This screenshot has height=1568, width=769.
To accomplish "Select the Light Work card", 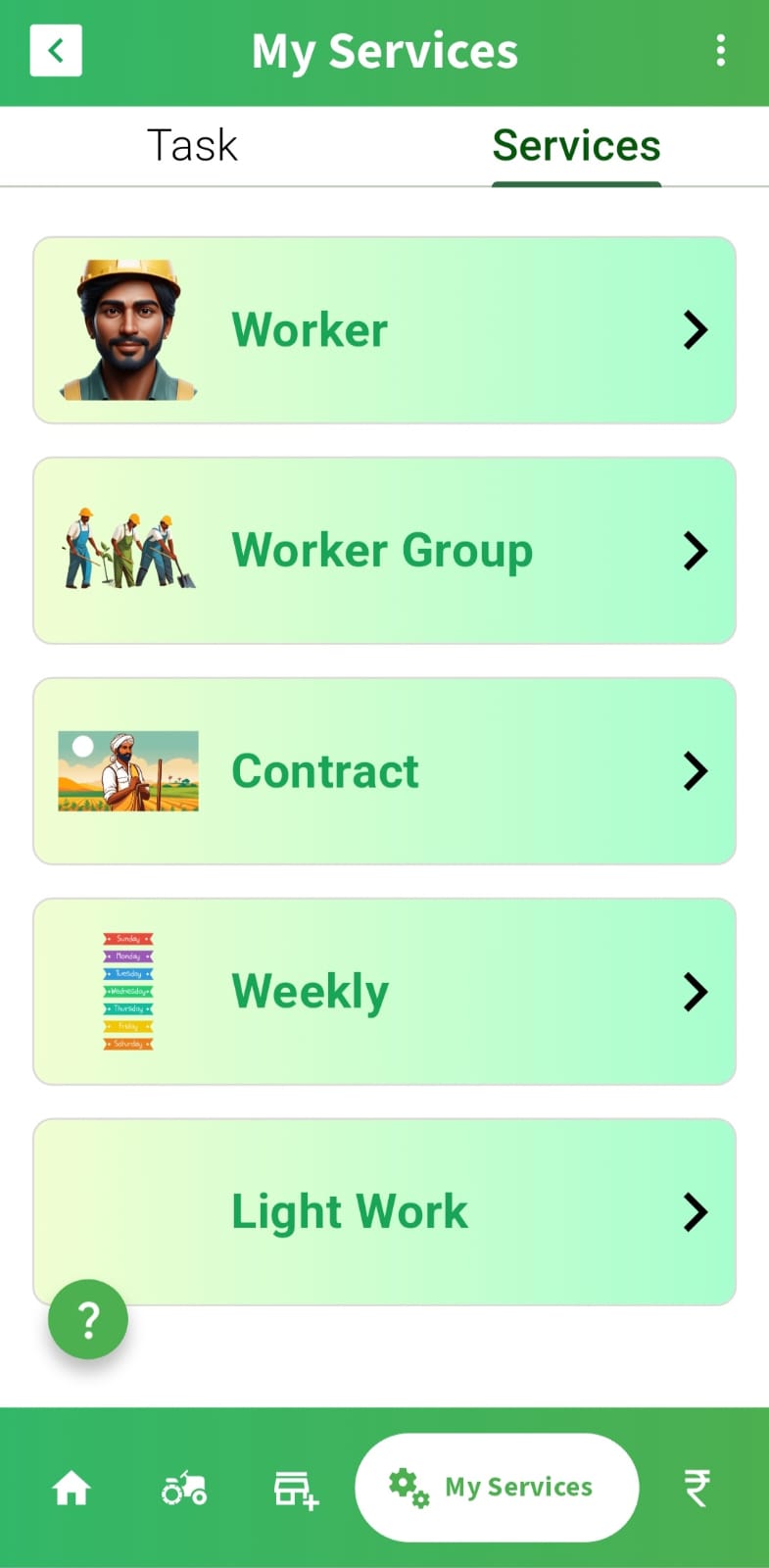I will pyautogui.click(x=384, y=1211).
